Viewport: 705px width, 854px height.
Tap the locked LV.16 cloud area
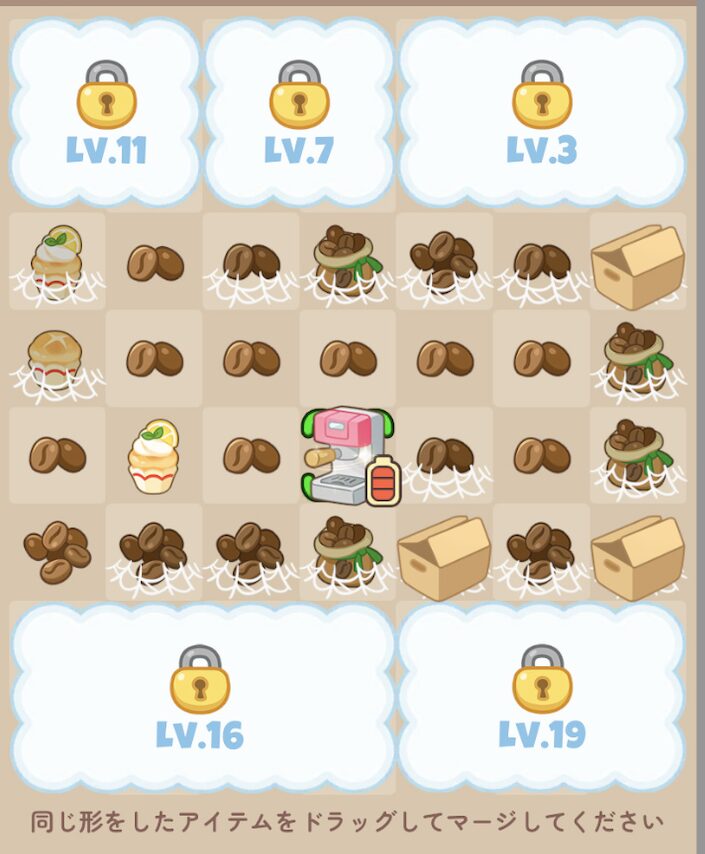tap(201, 697)
